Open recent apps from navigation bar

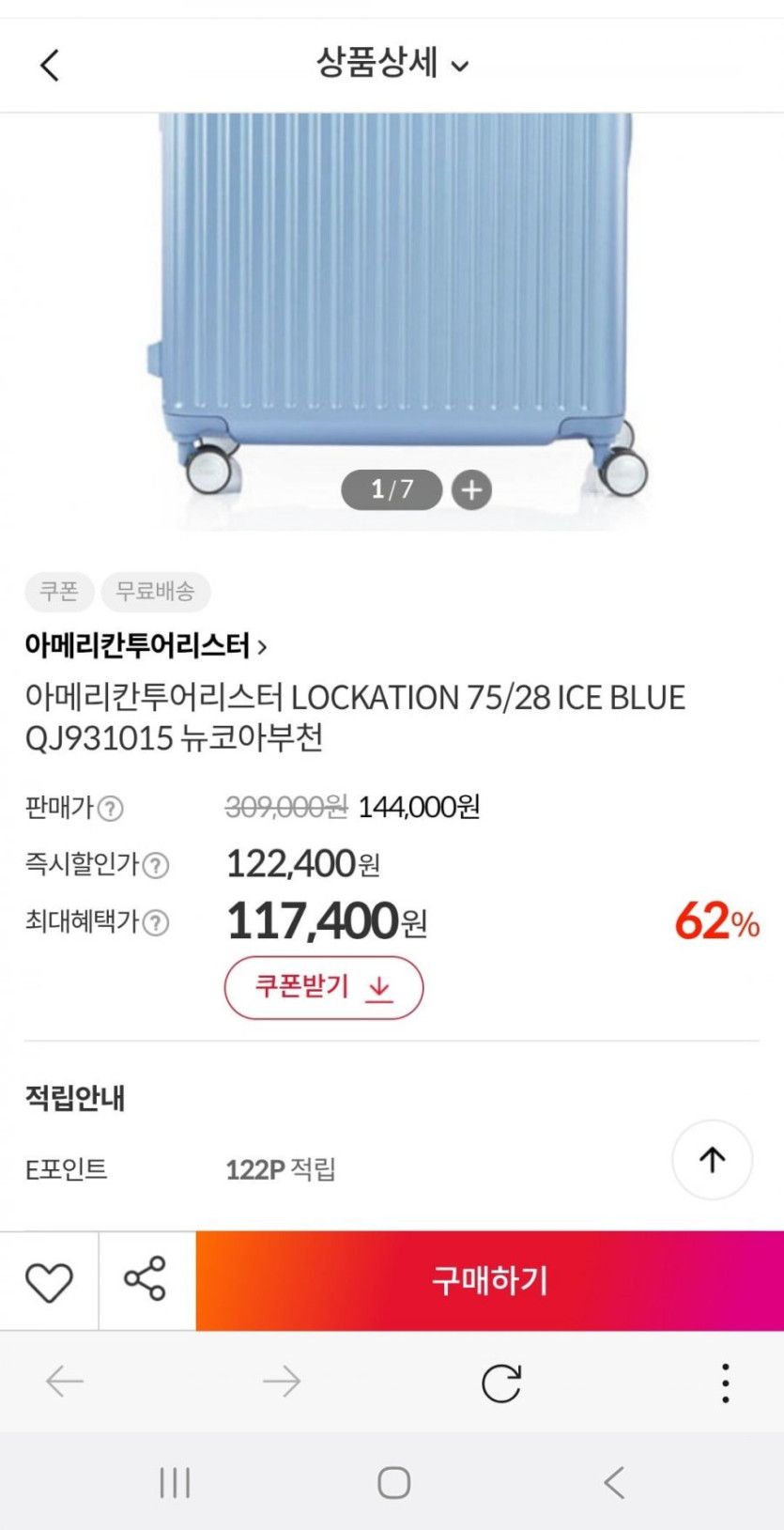point(175,1483)
